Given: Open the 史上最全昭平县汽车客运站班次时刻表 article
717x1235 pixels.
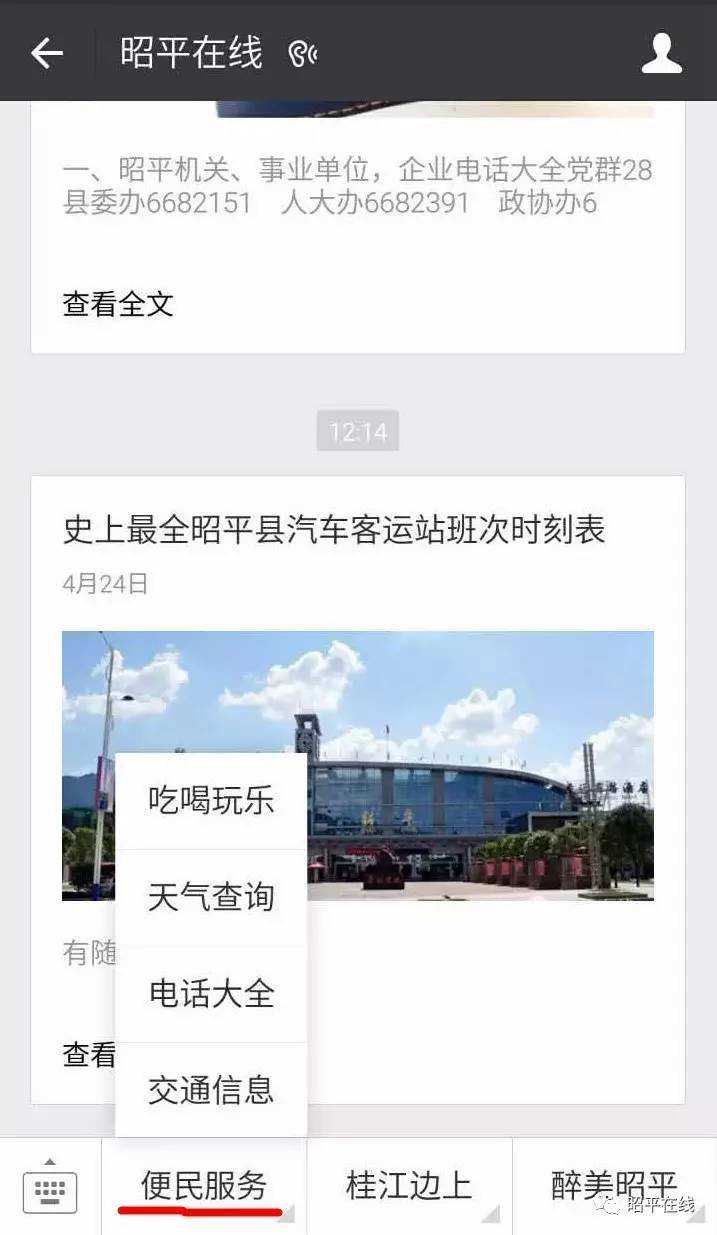Looking at the screenshot, I should click(334, 530).
